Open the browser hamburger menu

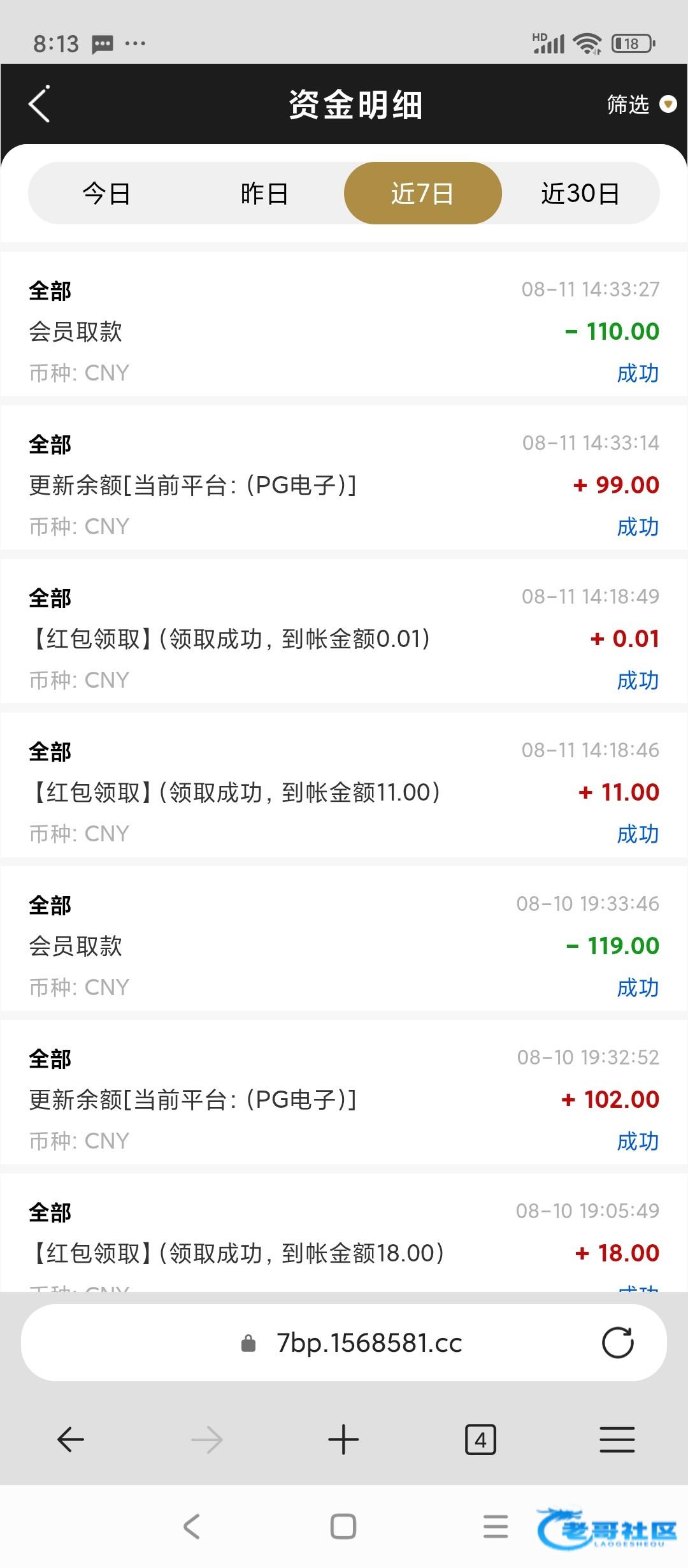(x=617, y=1440)
